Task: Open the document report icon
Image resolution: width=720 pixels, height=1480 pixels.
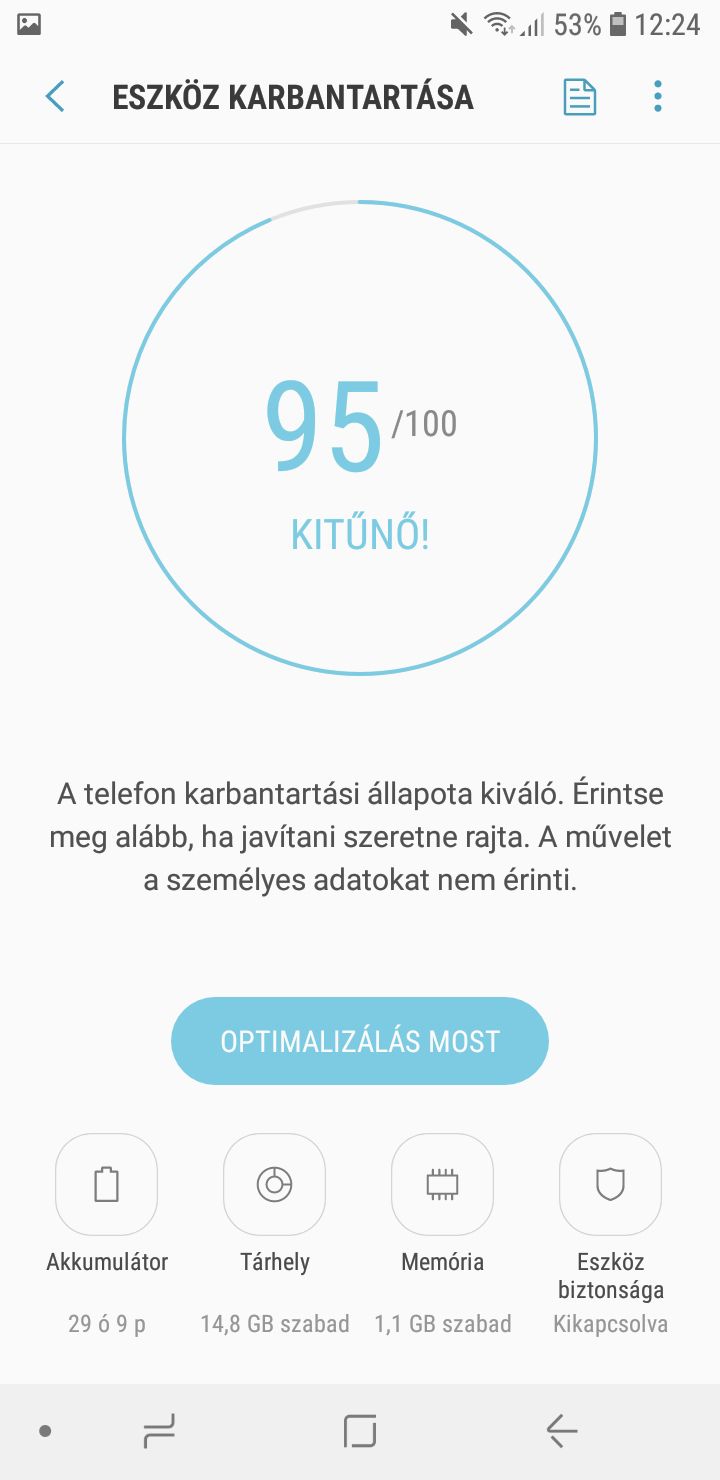Action: point(580,97)
